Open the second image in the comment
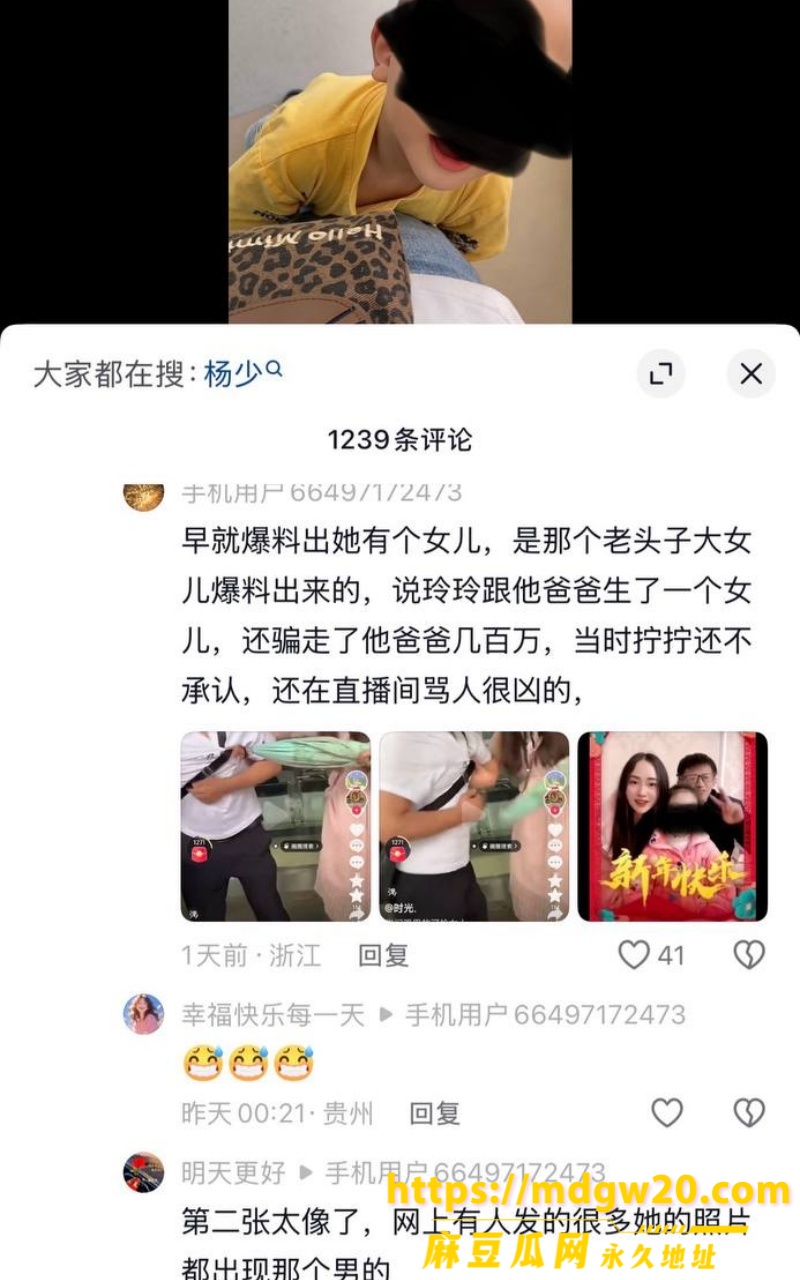 click(x=474, y=826)
